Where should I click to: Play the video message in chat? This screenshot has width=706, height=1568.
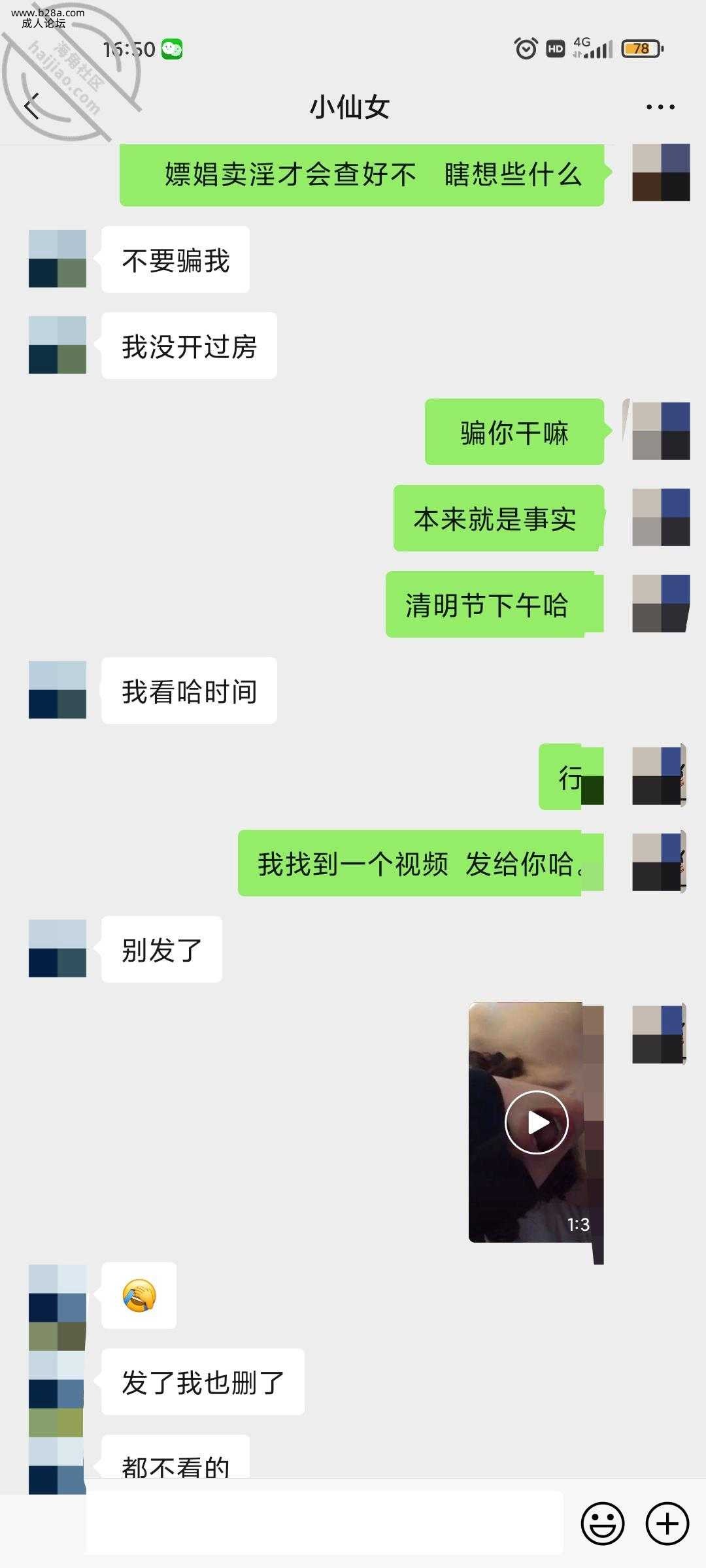point(536,1122)
